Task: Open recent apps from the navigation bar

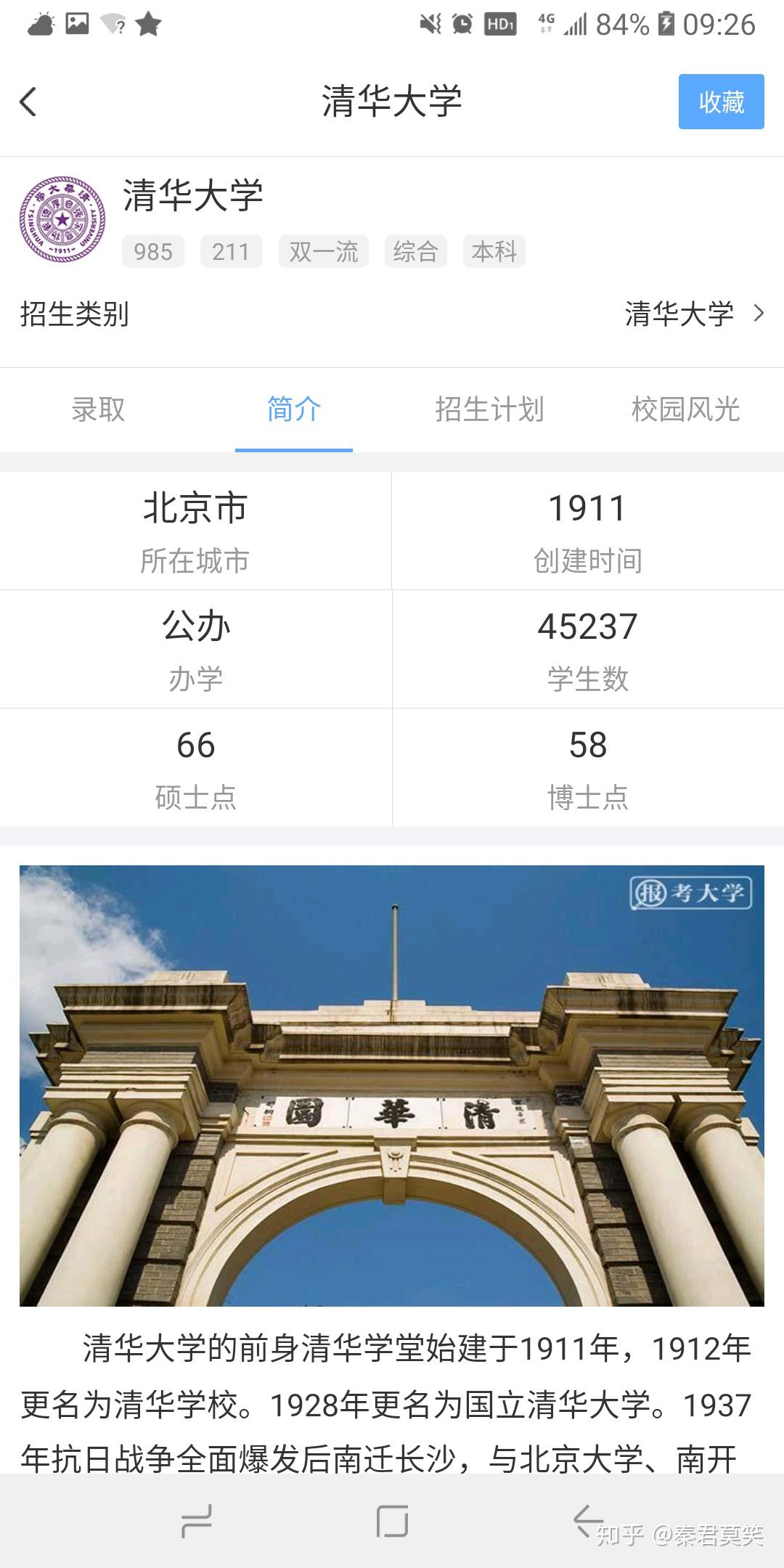Action: (x=196, y=1522)
